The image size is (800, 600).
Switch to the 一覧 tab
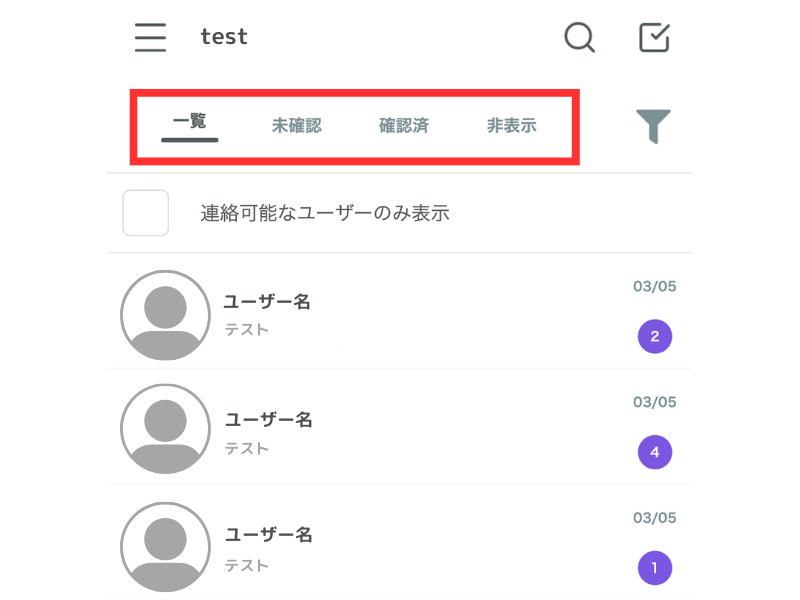(x=189, y=124)
